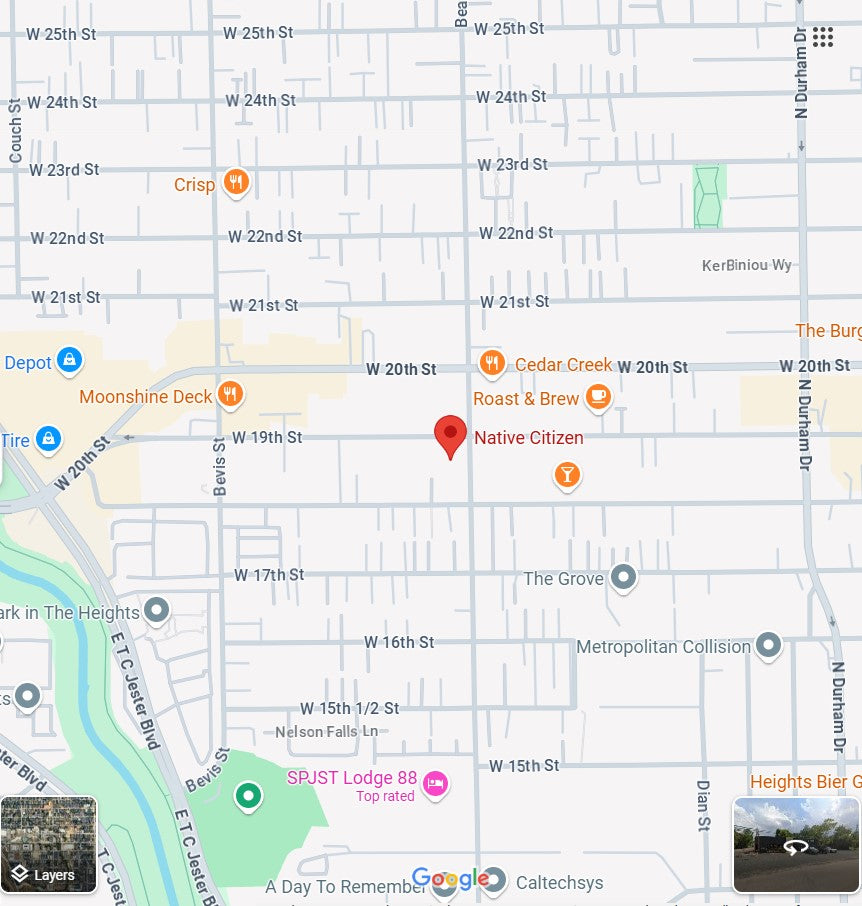862x906 pixels.
Task: Select the Cedar Creek restaurant marker
Action: (x=491, y=363)
